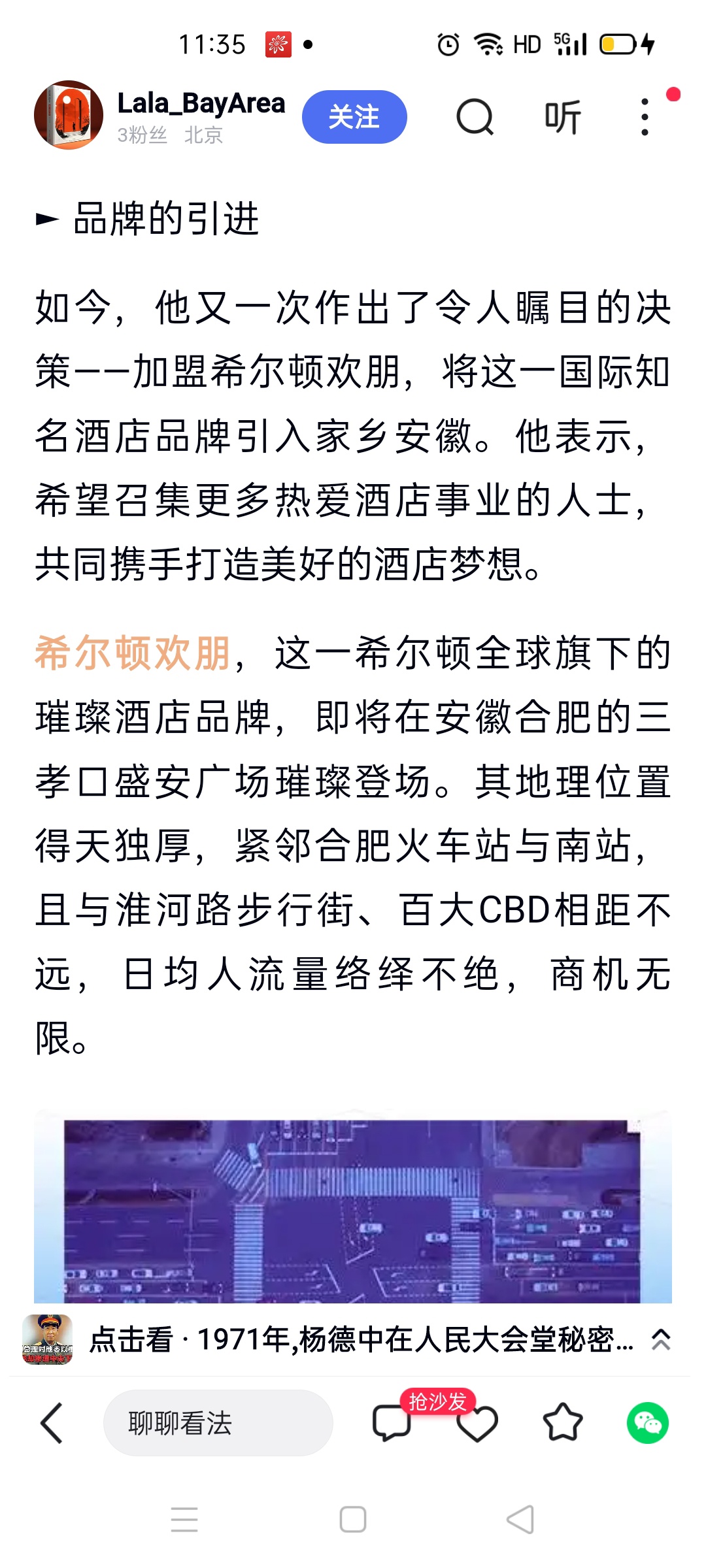
Task: Share the article to WeChat
Action: point(647,1423)
